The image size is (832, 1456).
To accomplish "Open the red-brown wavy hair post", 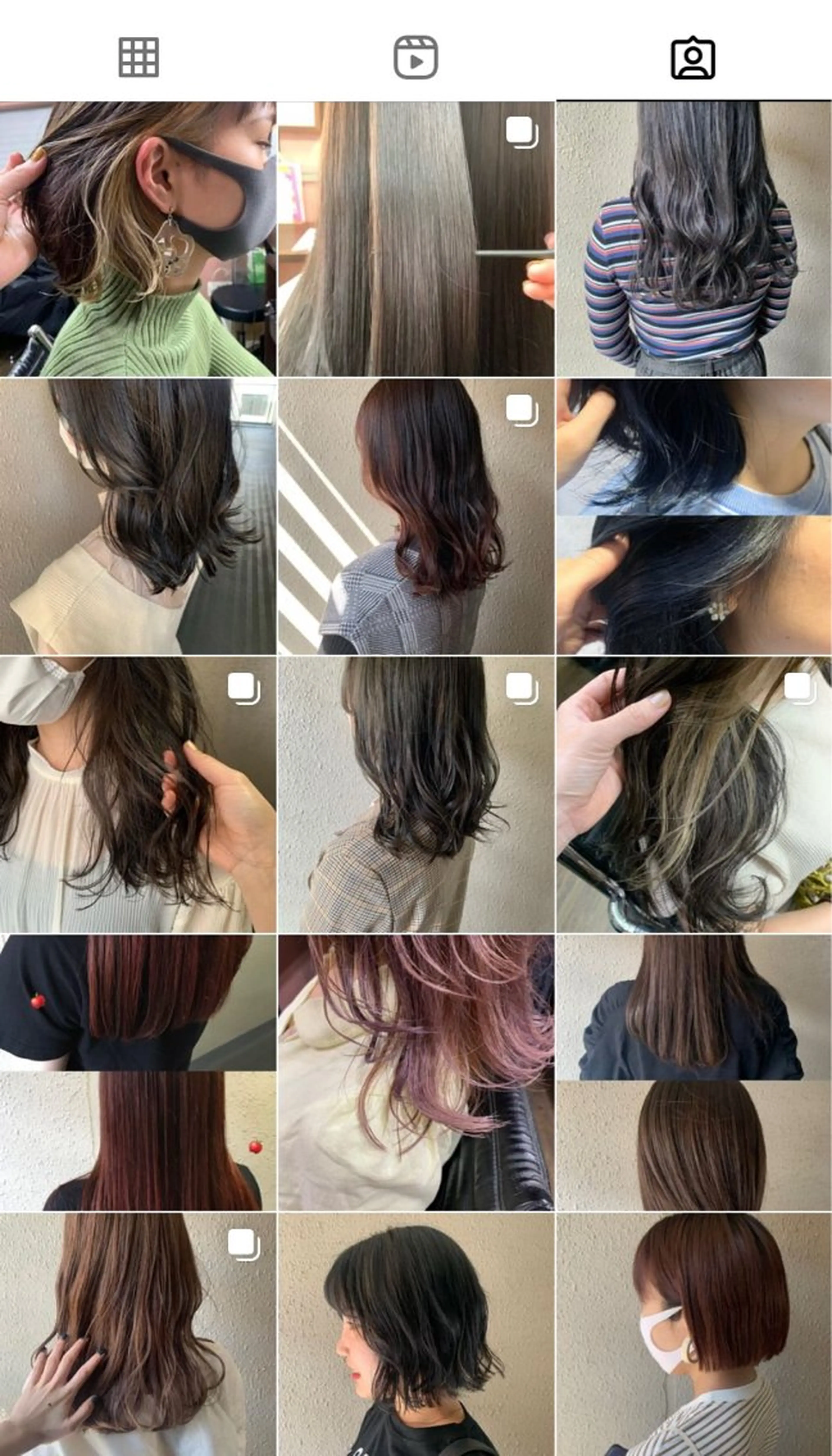I will (x=415, y=516).
